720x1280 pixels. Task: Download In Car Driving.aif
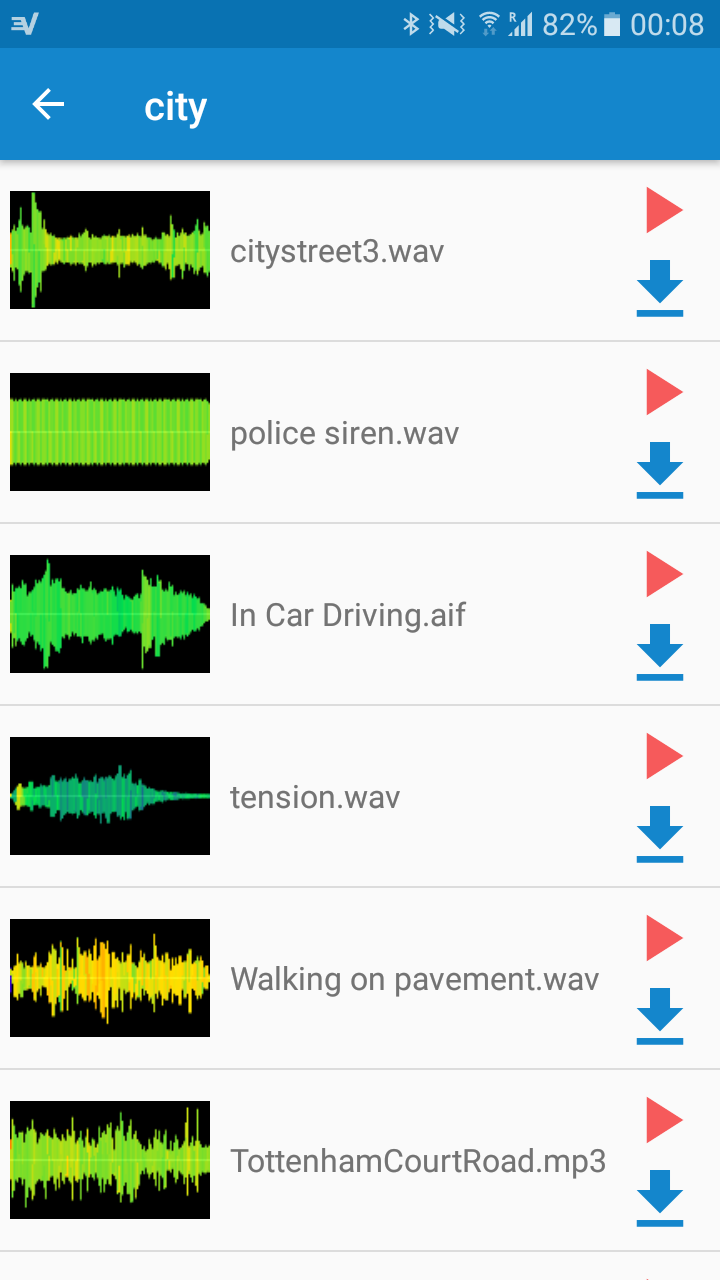(662, 654)
